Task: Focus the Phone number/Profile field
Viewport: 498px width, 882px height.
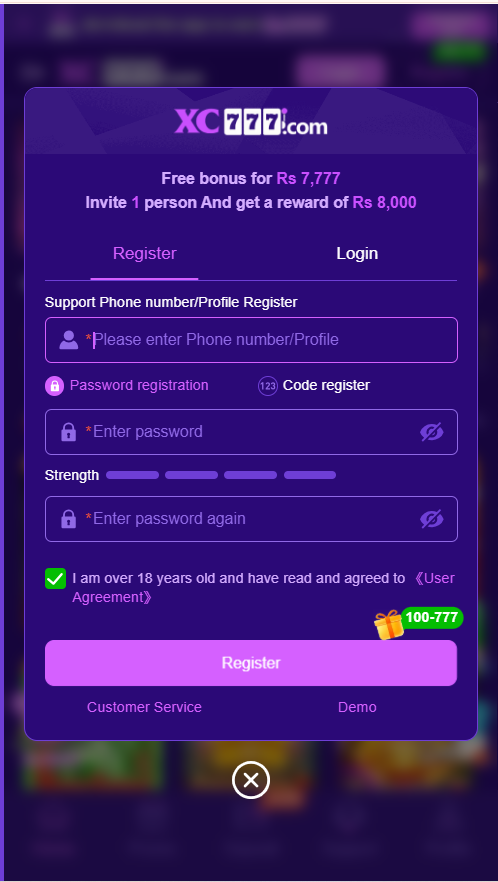Action: coord(251,340)
